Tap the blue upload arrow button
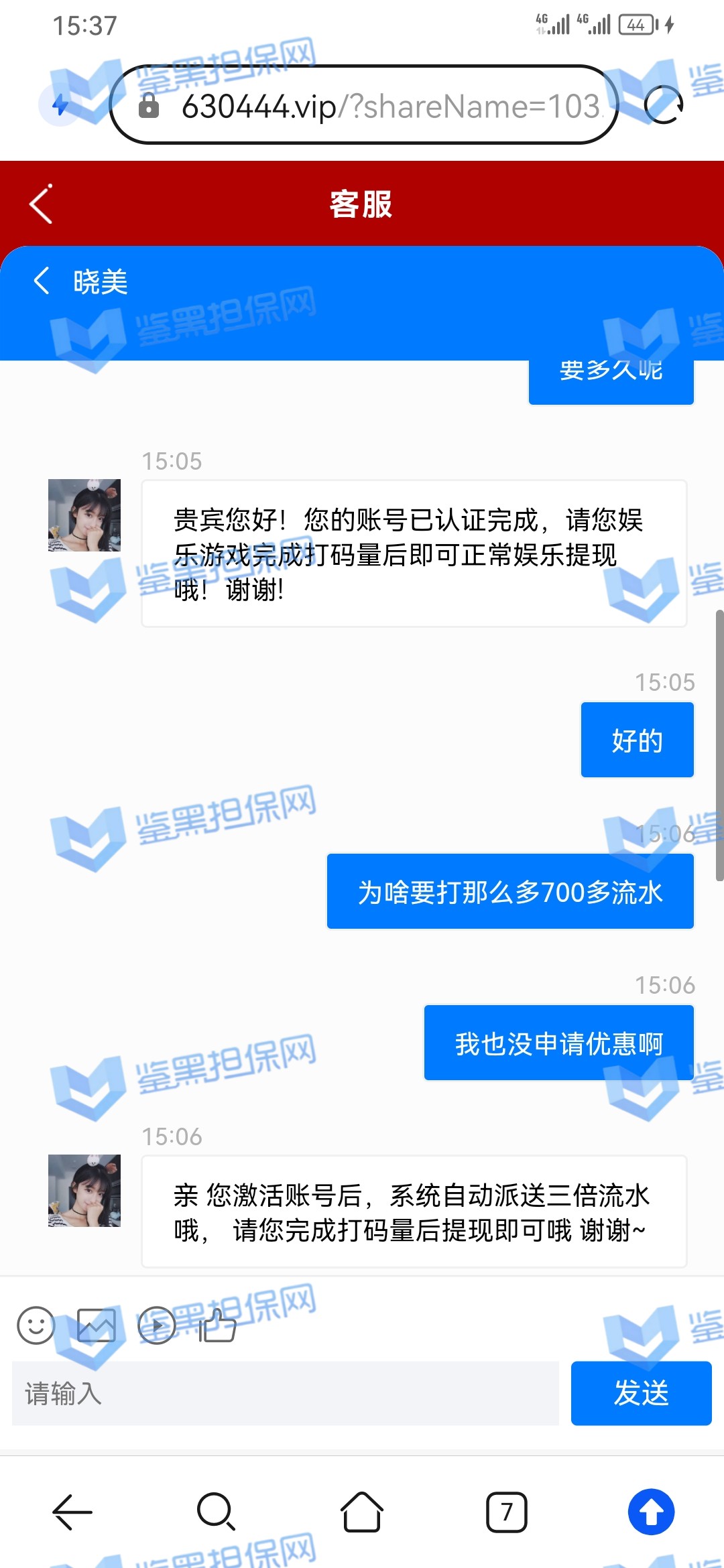Viewport: 724px width, 1568px height. (x=651, y=1512)
